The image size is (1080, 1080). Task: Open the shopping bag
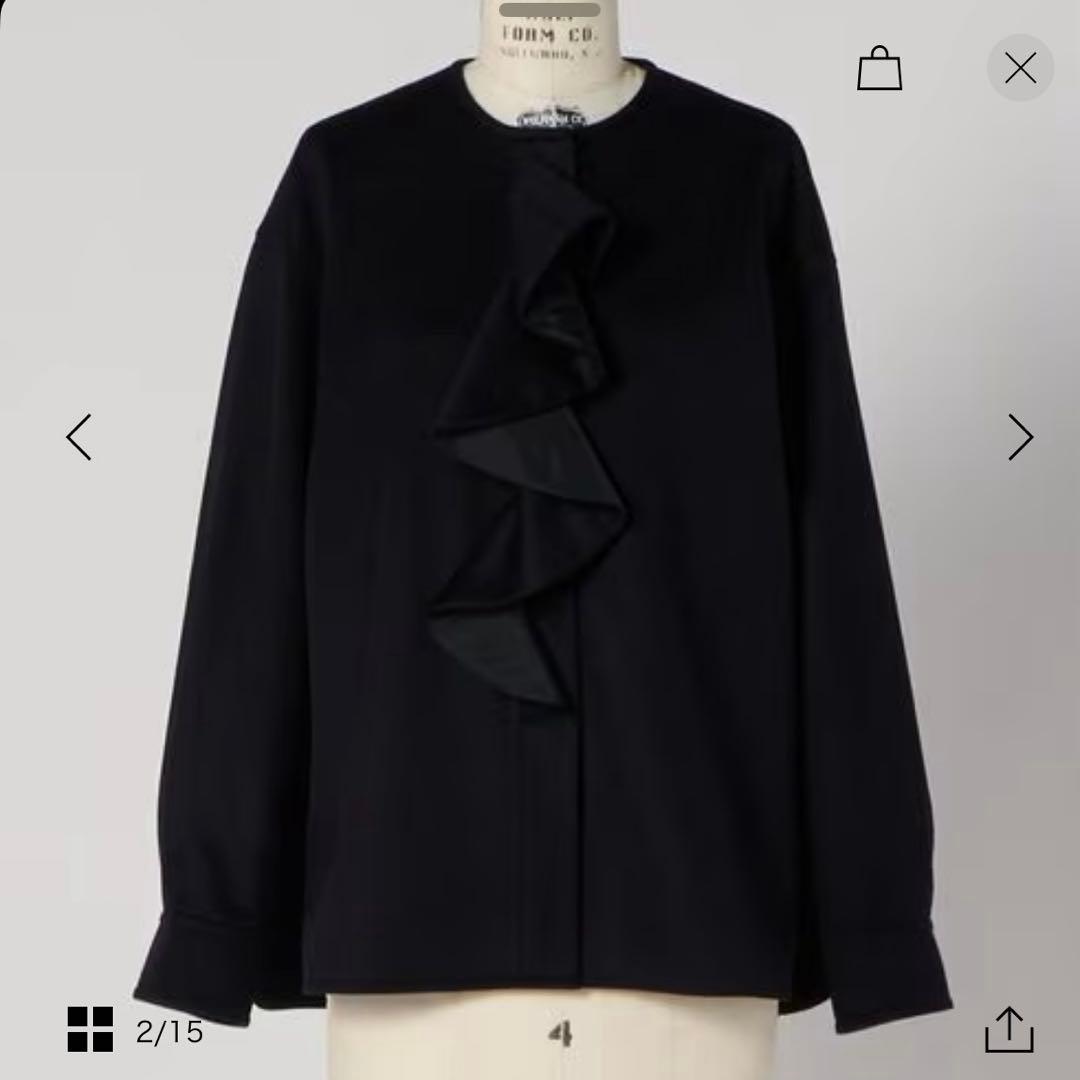879,69
